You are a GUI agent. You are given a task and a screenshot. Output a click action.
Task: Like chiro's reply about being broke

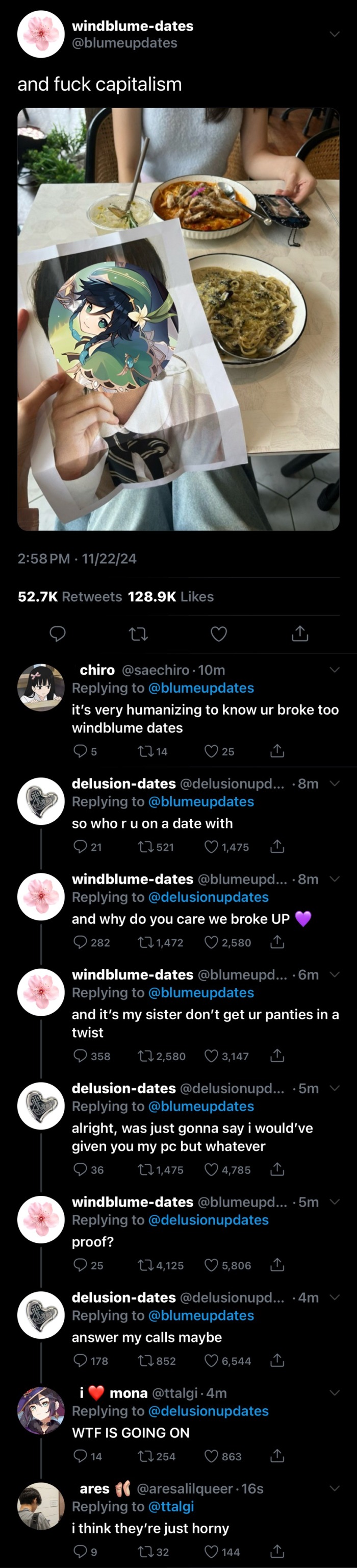click(x=212, y=751)
